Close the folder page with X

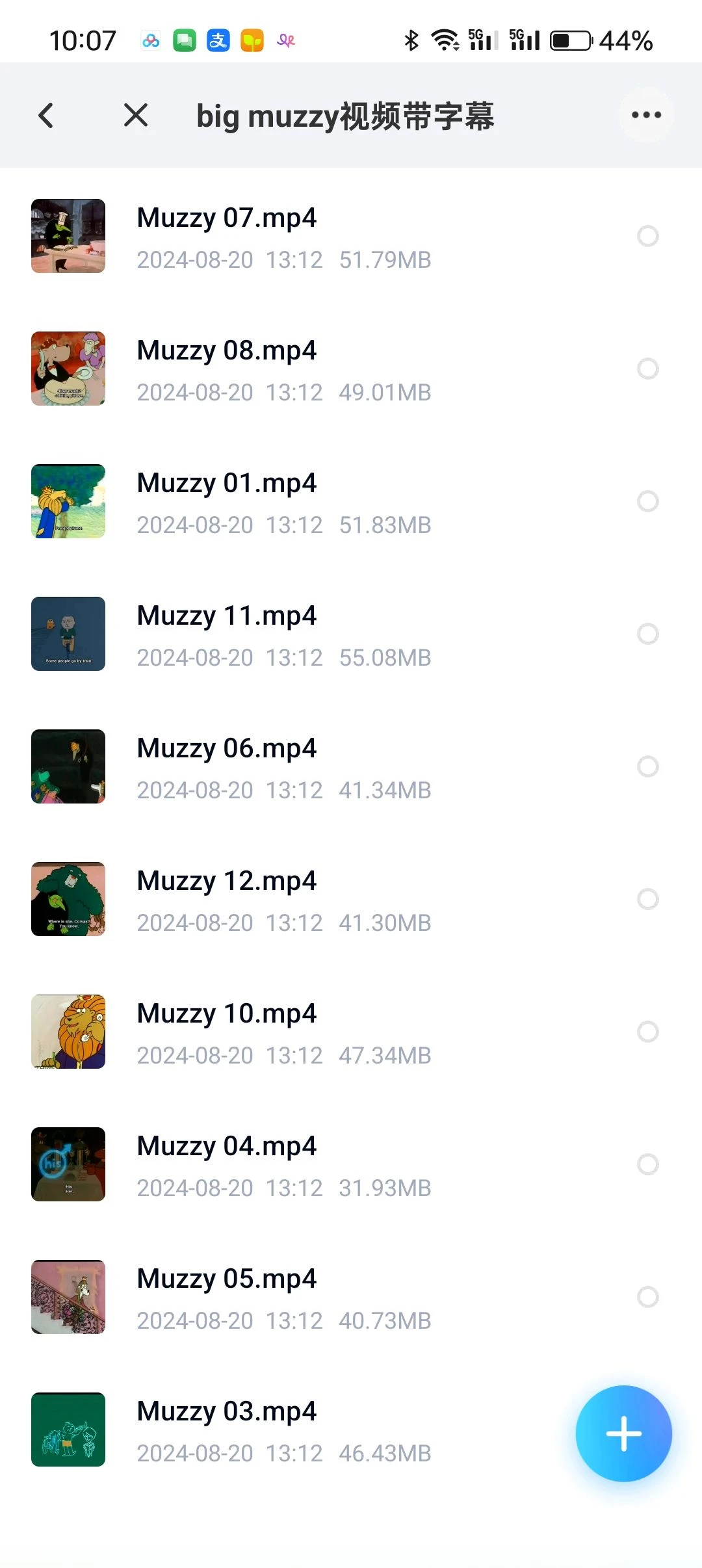[135, 116]
